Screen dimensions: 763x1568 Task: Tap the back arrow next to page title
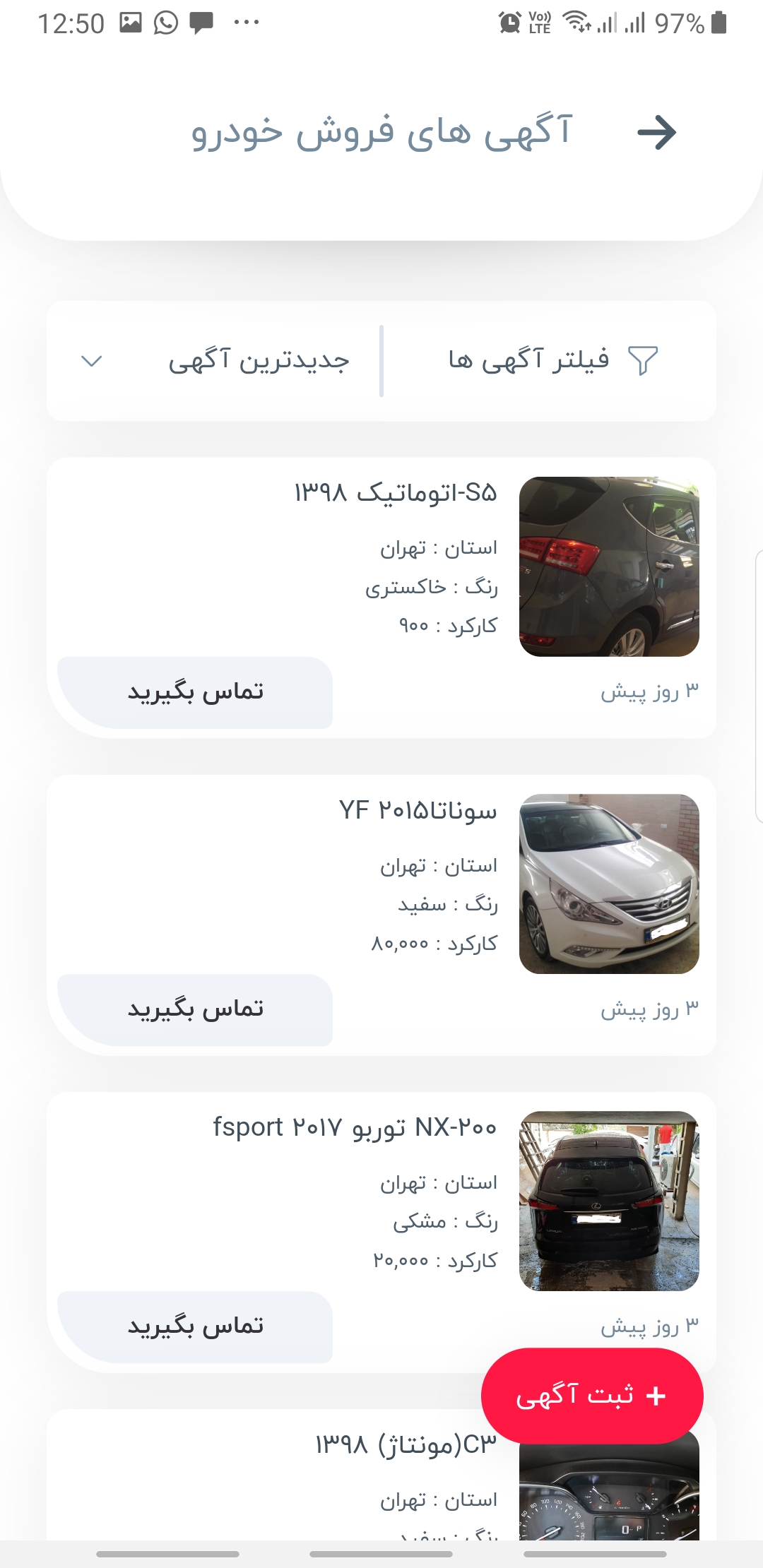(x=658, y=131)
